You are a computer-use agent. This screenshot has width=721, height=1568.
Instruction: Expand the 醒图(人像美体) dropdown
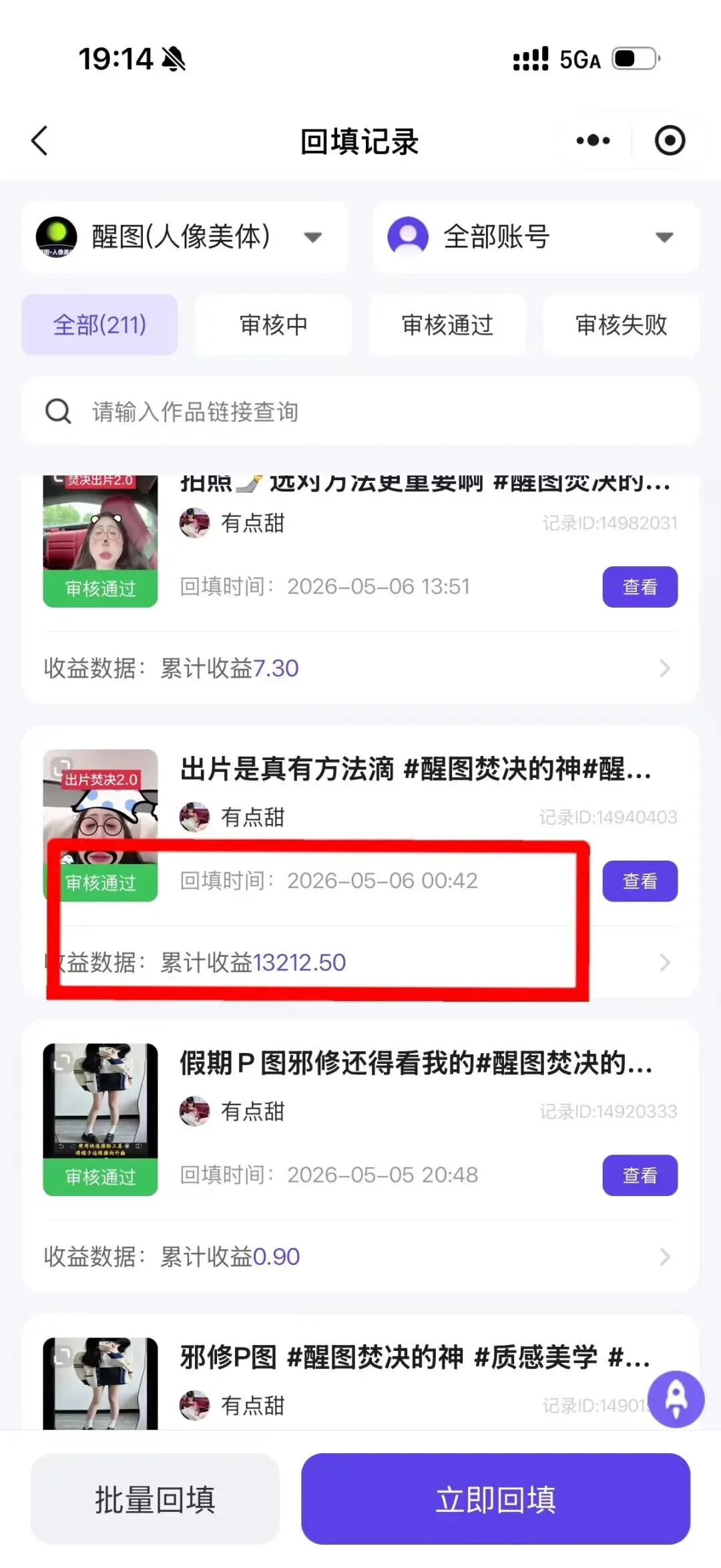coord(185,236)
